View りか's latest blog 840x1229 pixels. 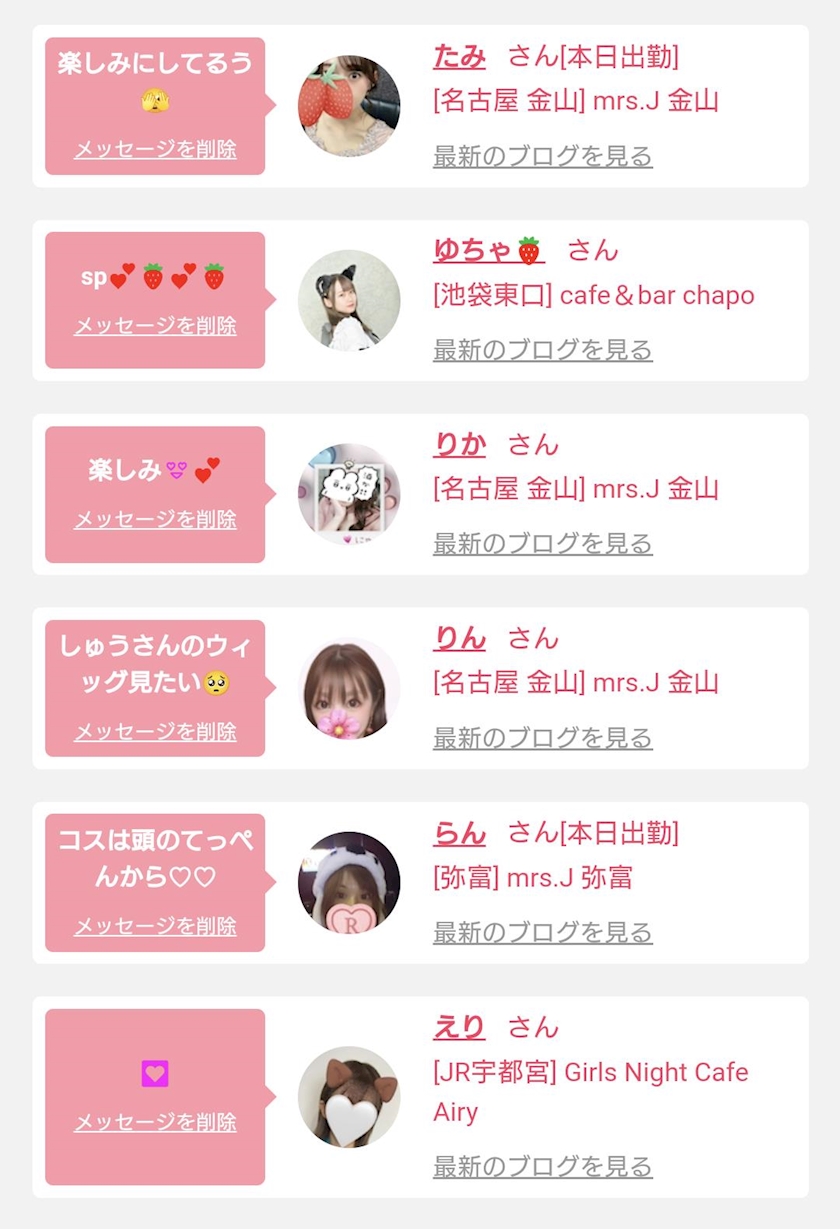[543, 544]
